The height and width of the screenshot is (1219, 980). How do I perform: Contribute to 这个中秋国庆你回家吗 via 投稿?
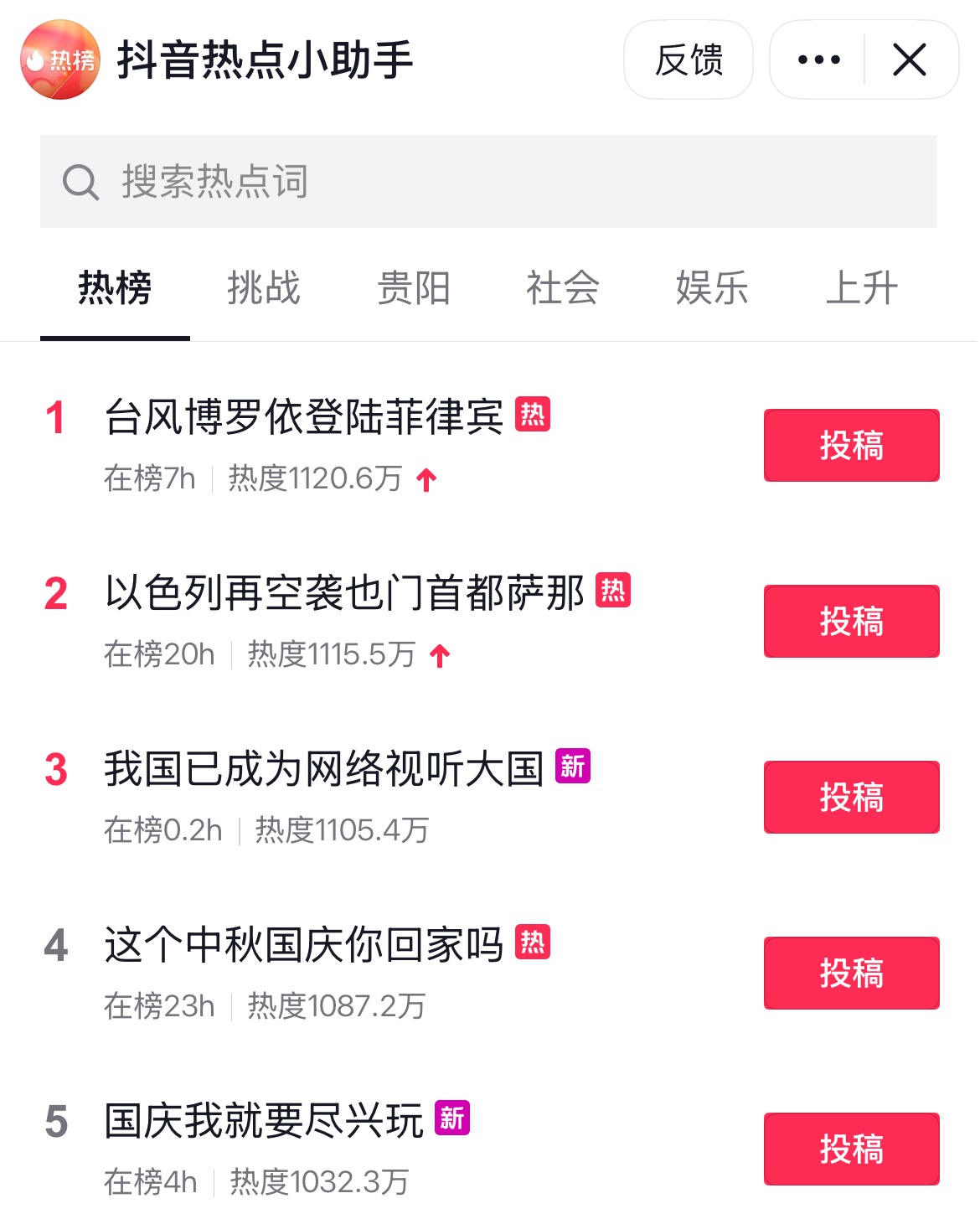(851, 974)
